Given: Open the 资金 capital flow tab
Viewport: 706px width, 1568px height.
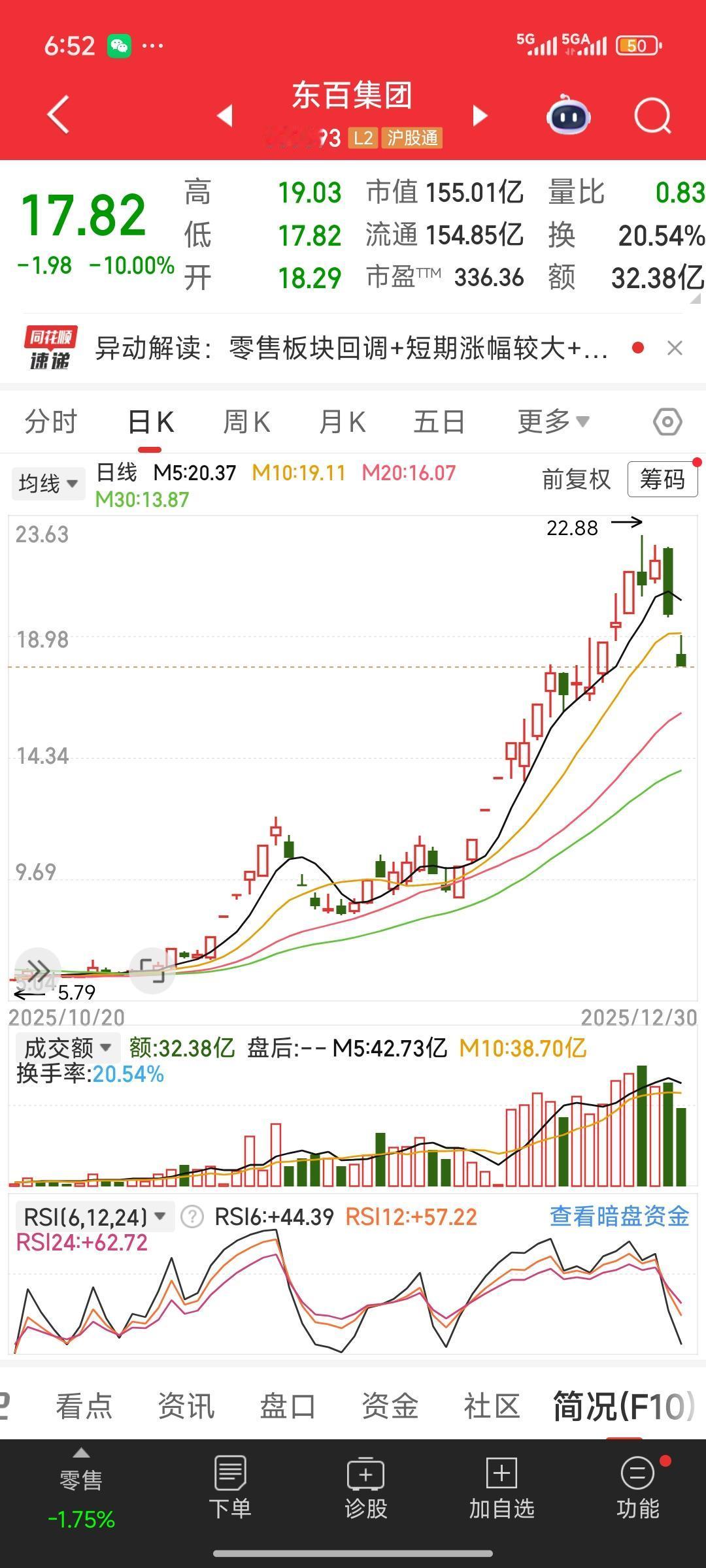Looking at the screenshot, I should pos(390,1407).
